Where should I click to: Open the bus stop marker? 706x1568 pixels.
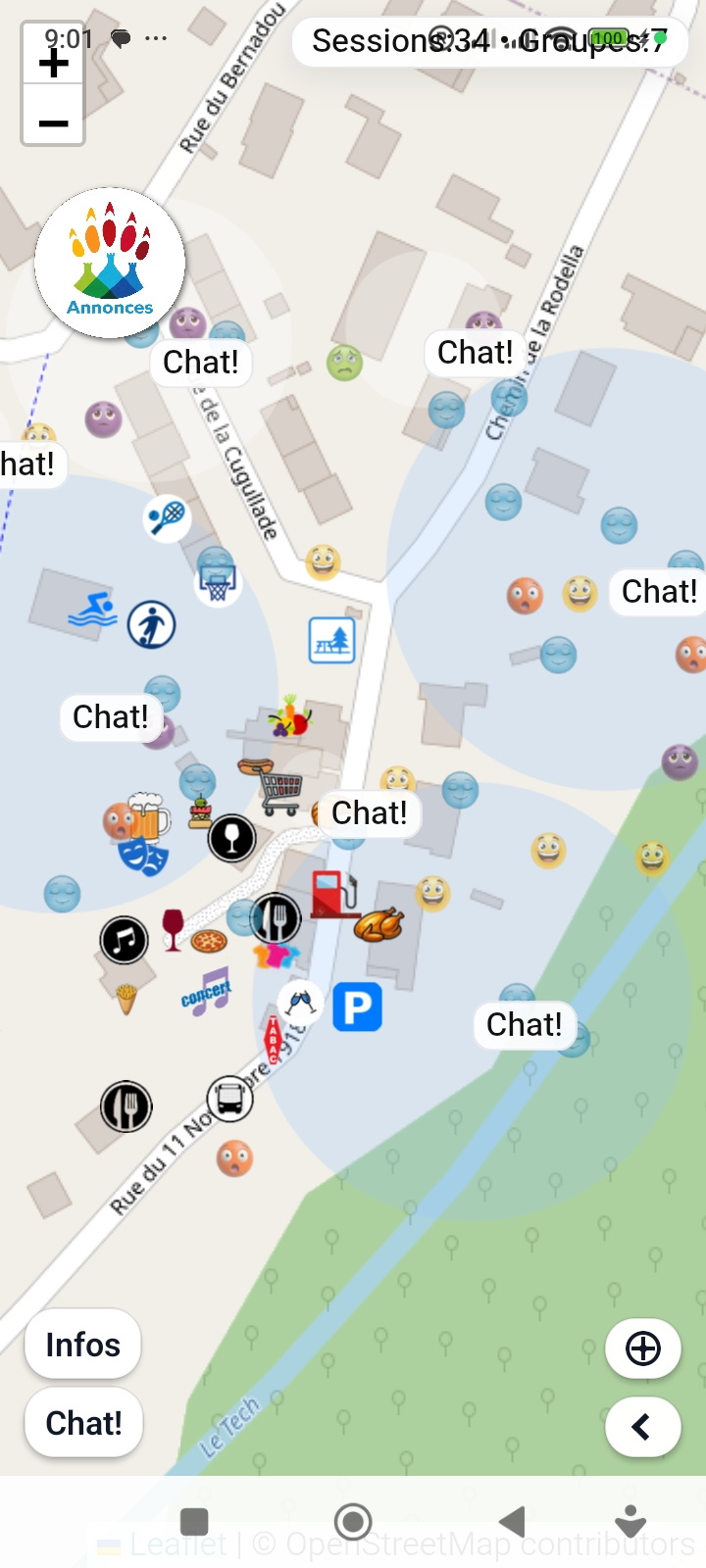pos(229,1100)
